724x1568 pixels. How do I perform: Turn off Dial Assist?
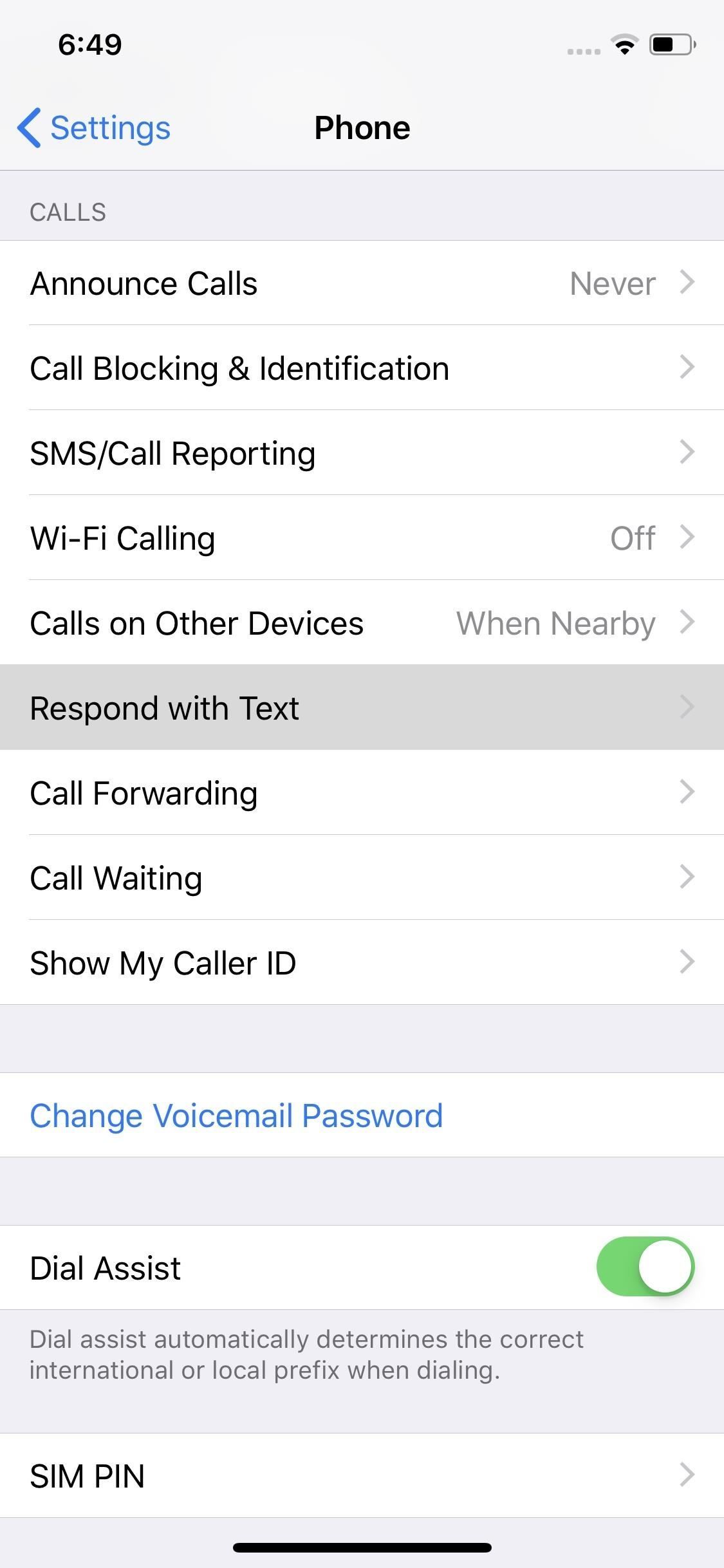tap(645, 1267)
